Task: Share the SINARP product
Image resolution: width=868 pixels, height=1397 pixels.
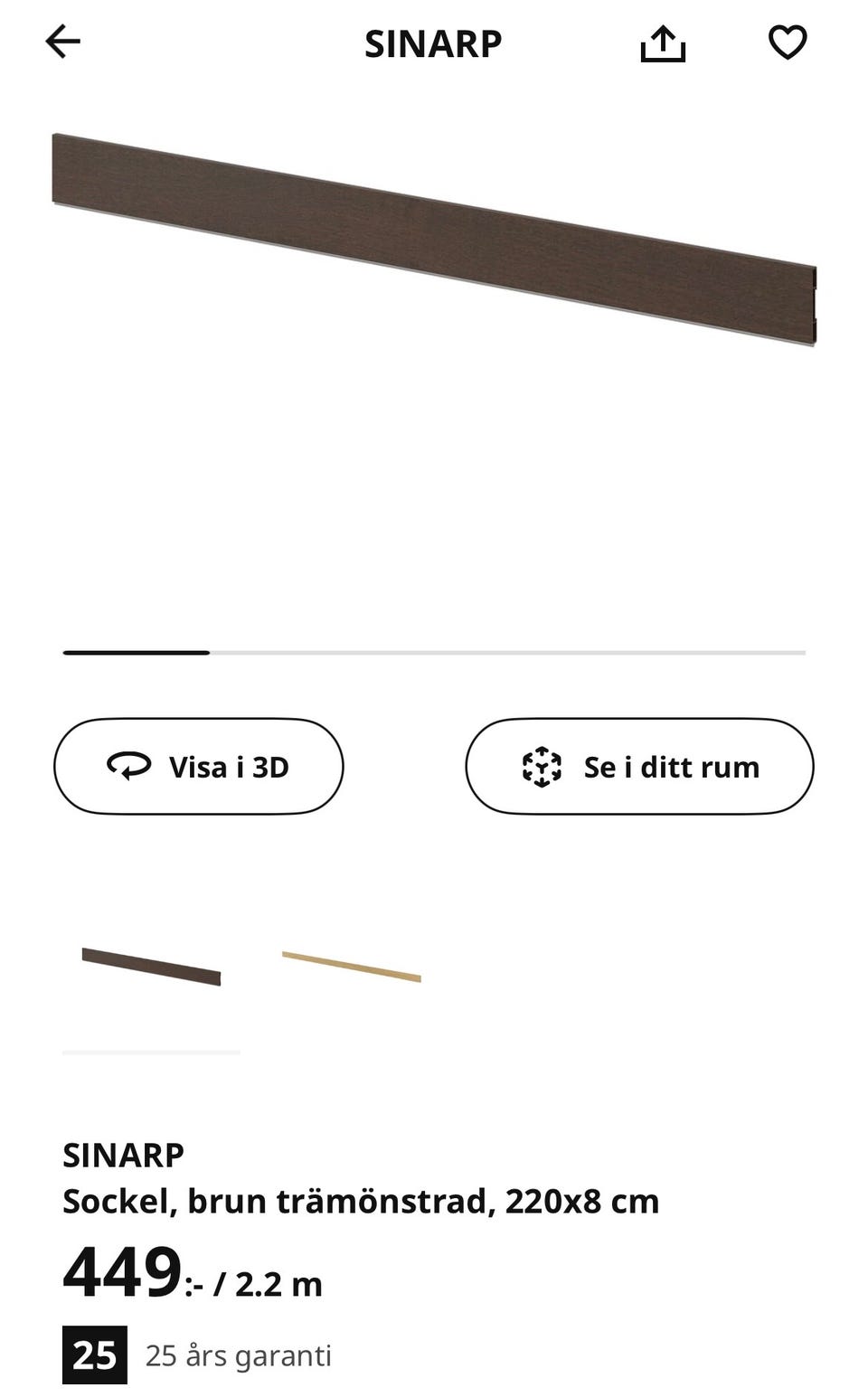Action: coord(663,42)
